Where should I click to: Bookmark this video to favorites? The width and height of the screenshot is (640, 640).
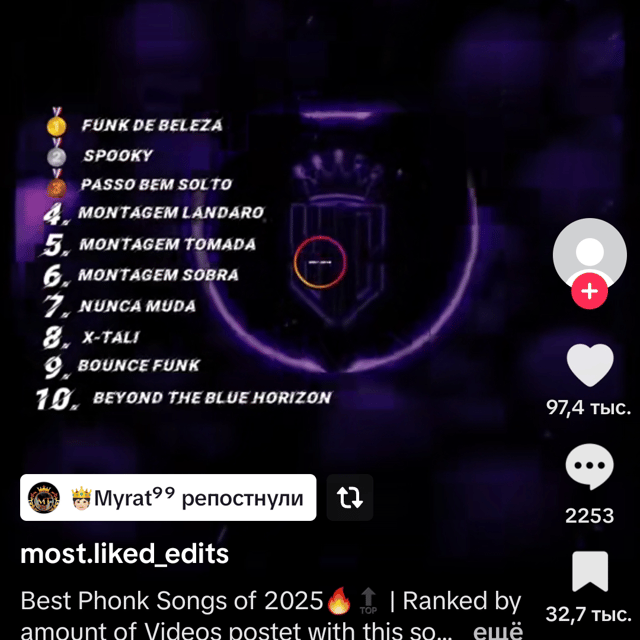click(x=590, y=571)
